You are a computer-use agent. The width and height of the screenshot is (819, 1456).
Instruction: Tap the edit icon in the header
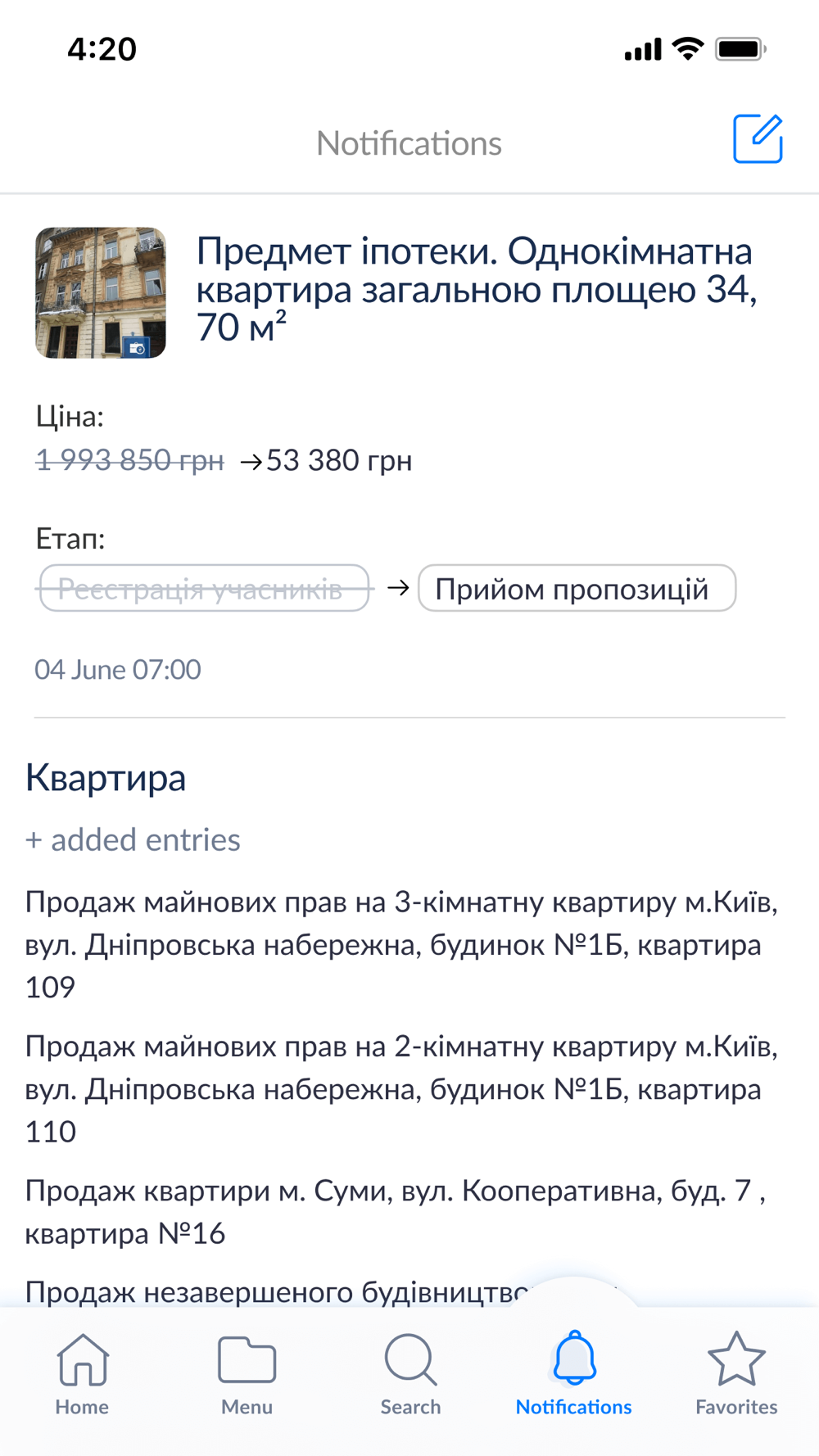[758, 139]
